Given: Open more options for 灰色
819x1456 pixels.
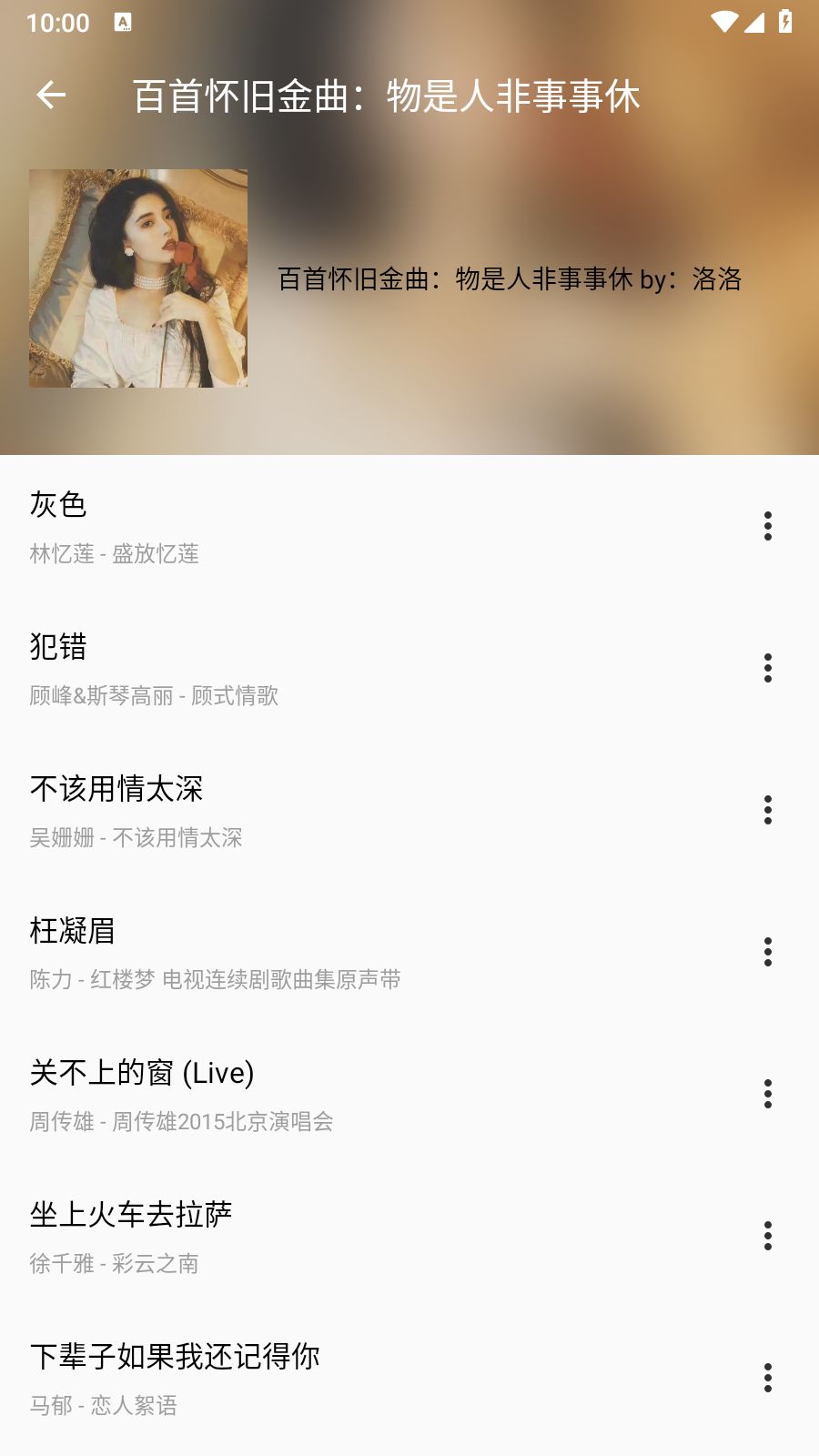Looking at the screenshot, I should point(768,526).
